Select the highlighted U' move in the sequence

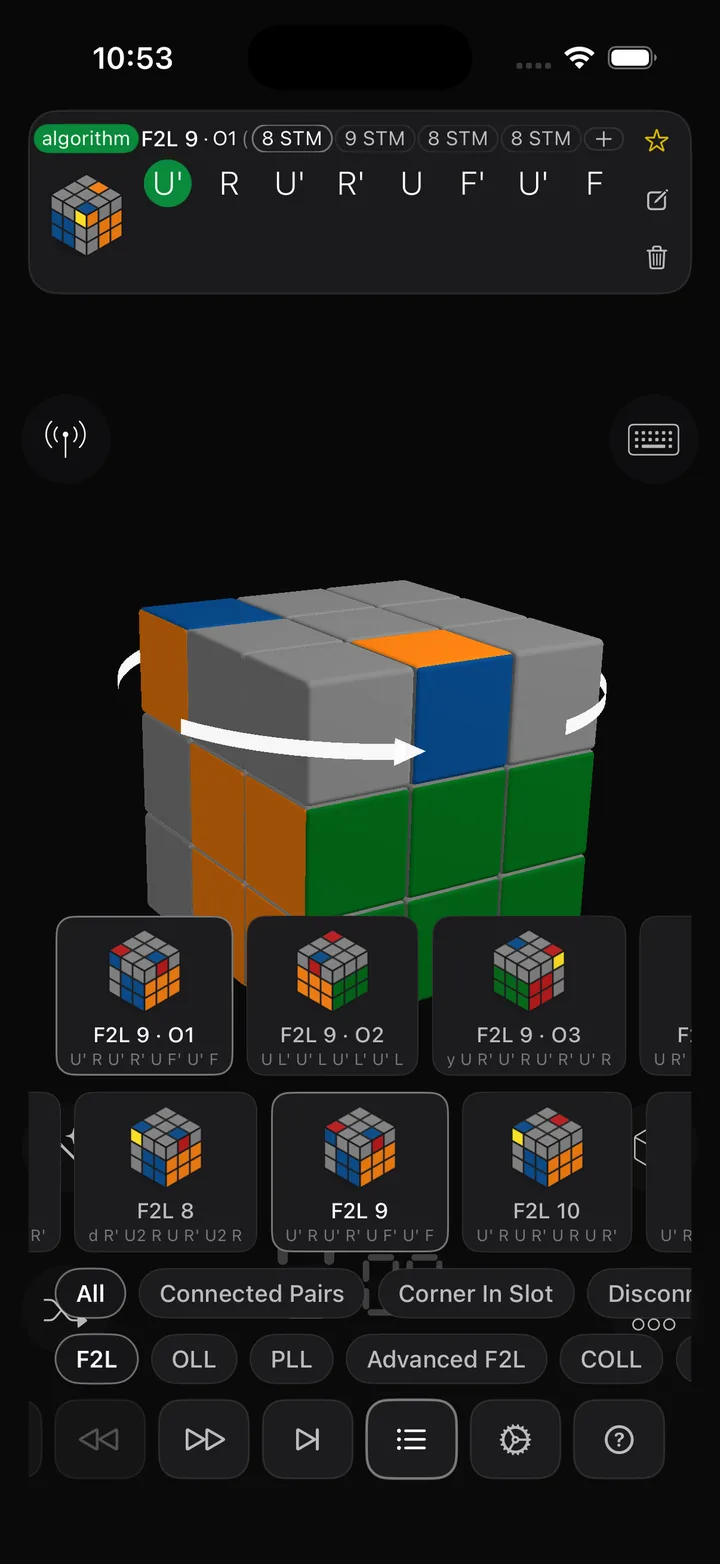[167, 184]
